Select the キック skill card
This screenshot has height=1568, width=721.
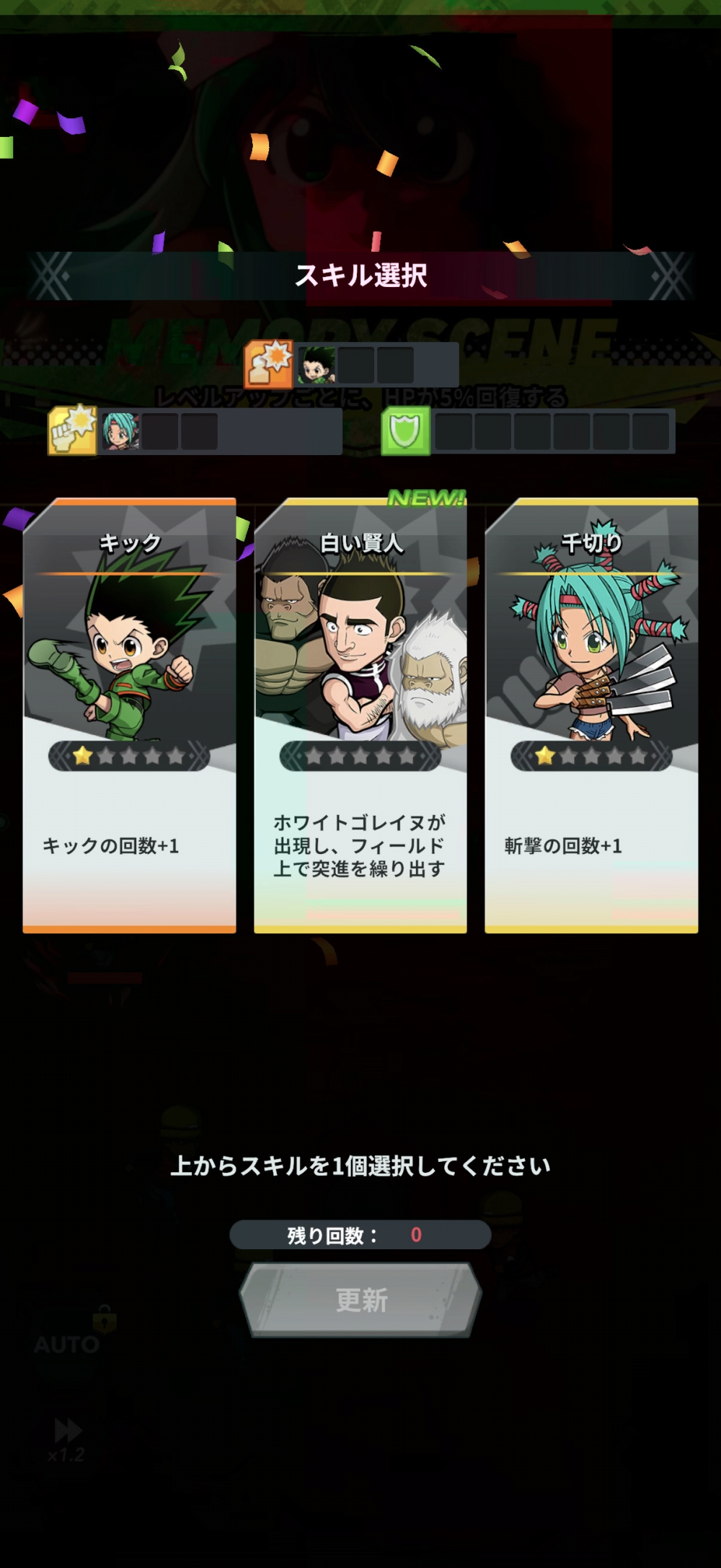click(x=130, y=714)
